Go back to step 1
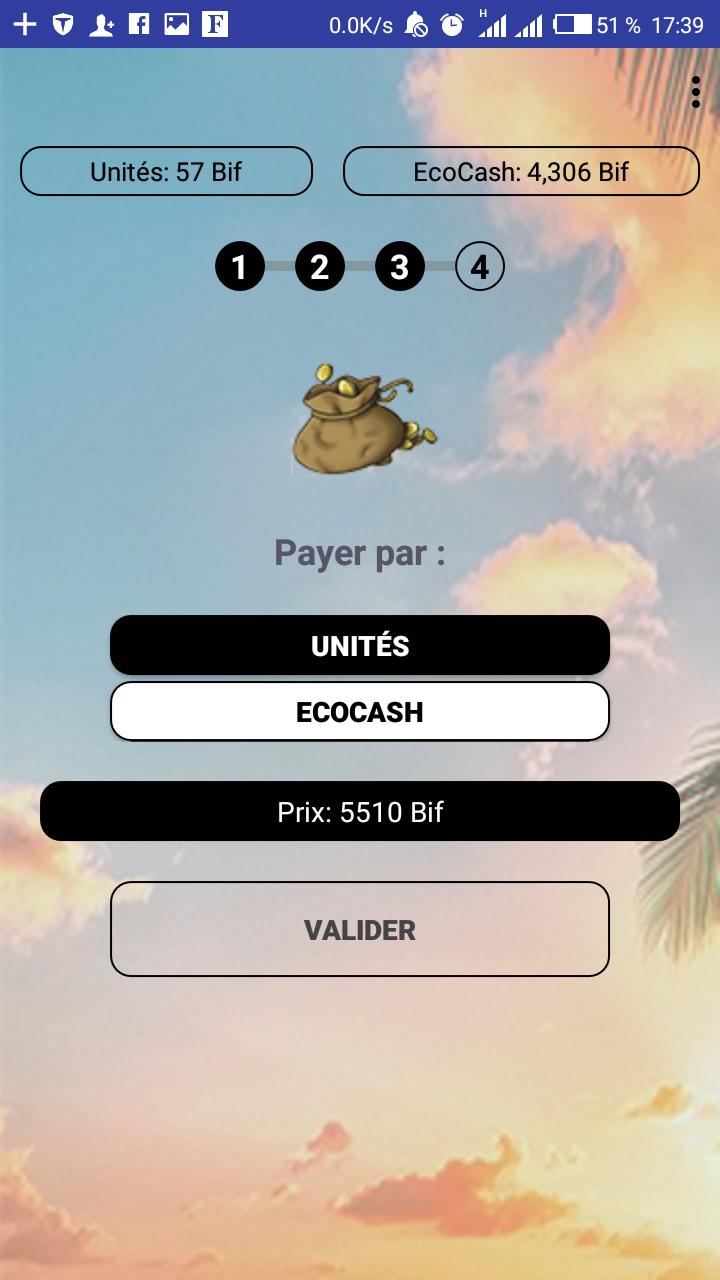Screen dimensions: 720x1280 (x=240, y=267)
